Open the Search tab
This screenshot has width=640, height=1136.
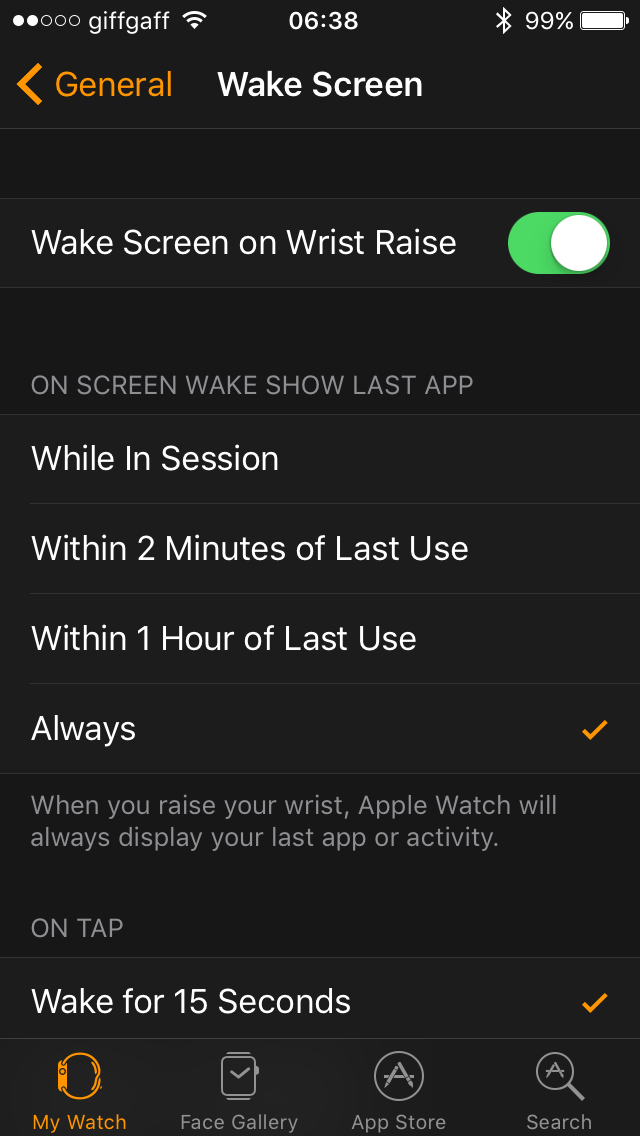(x=559, y=1090)
